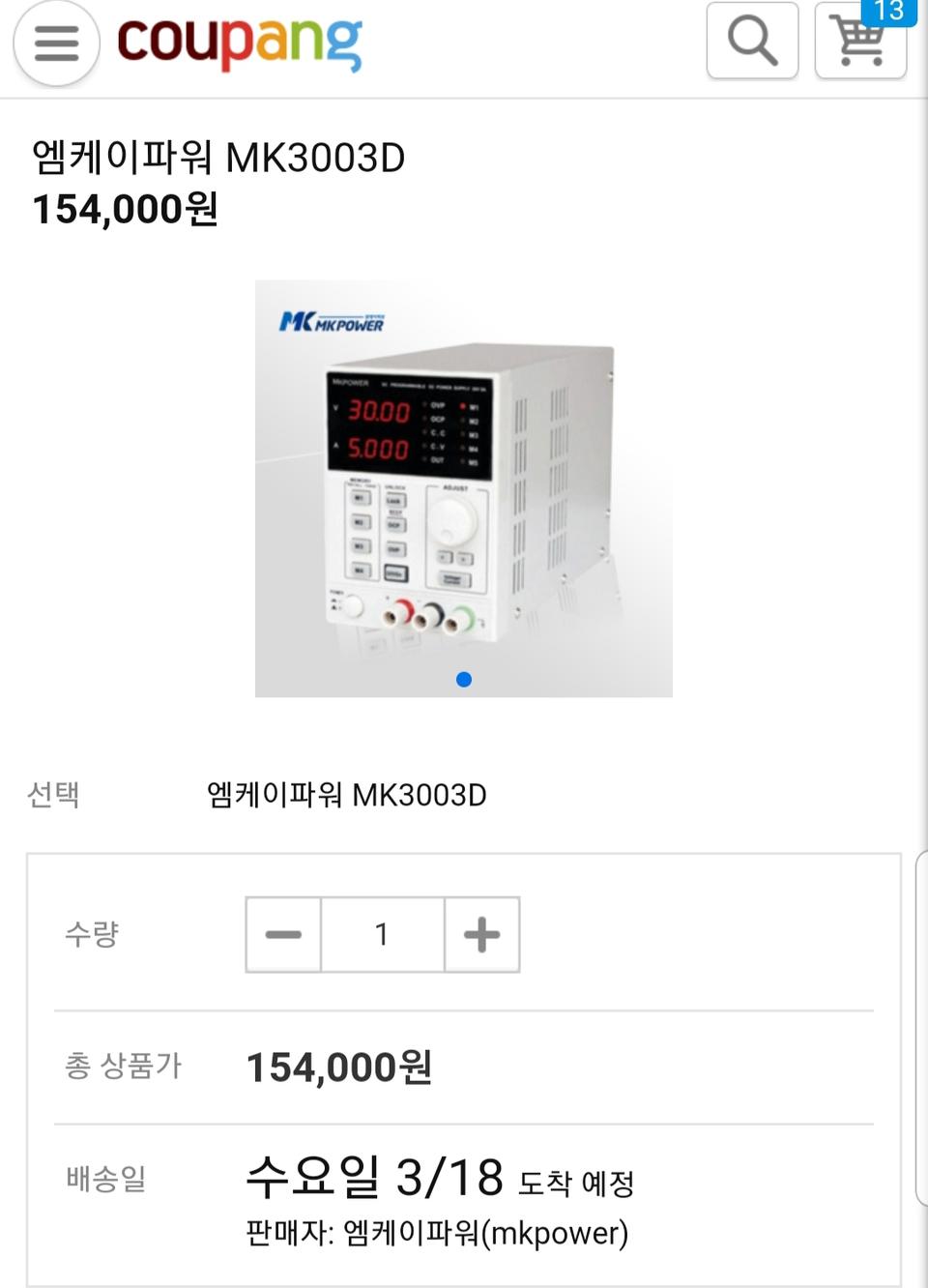Click the Coupang logo
This screenshot has height=1288, width=928.
[x=238, y=43]
